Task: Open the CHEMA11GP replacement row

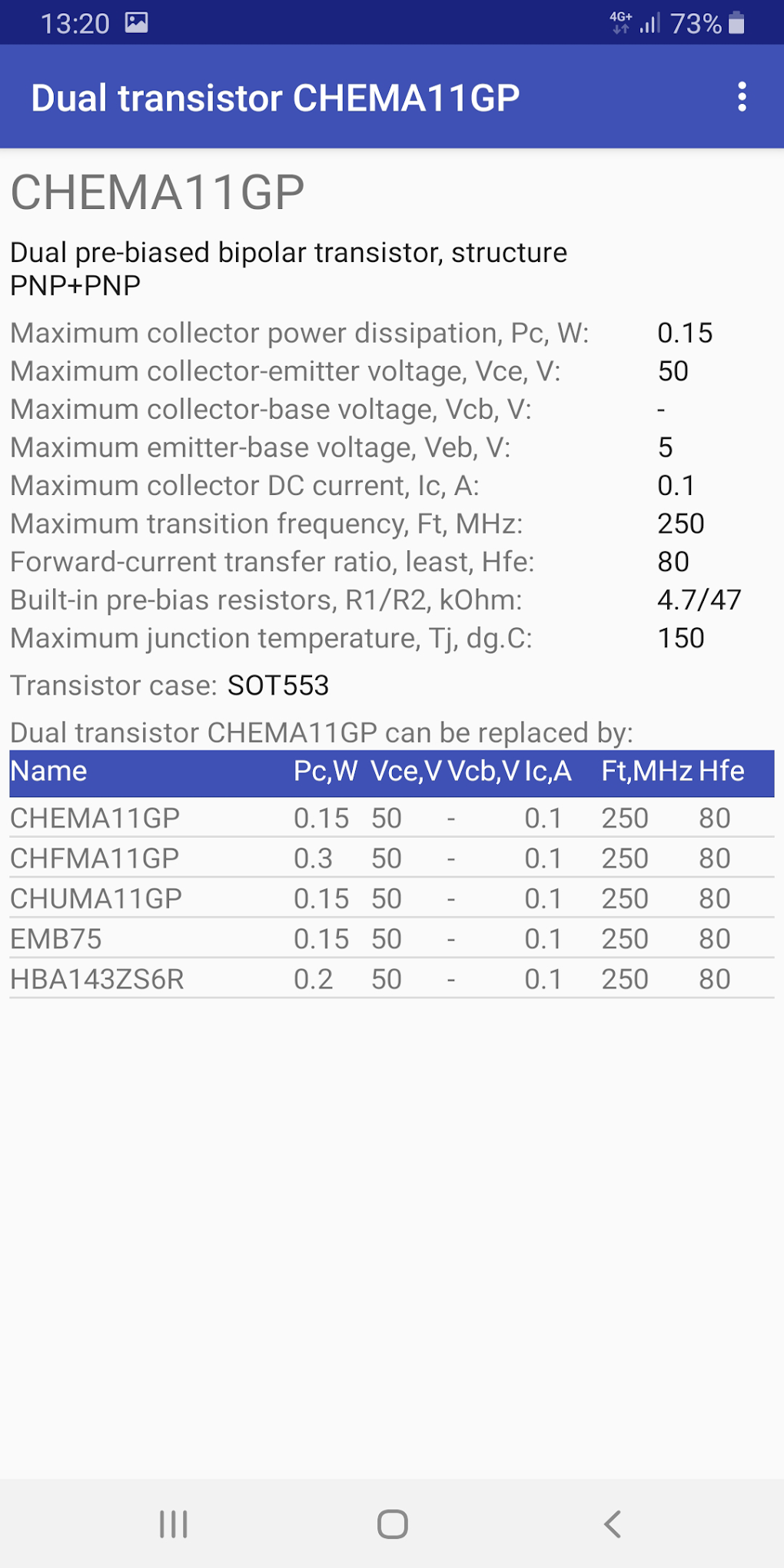Action: click(x=392, y=818)
